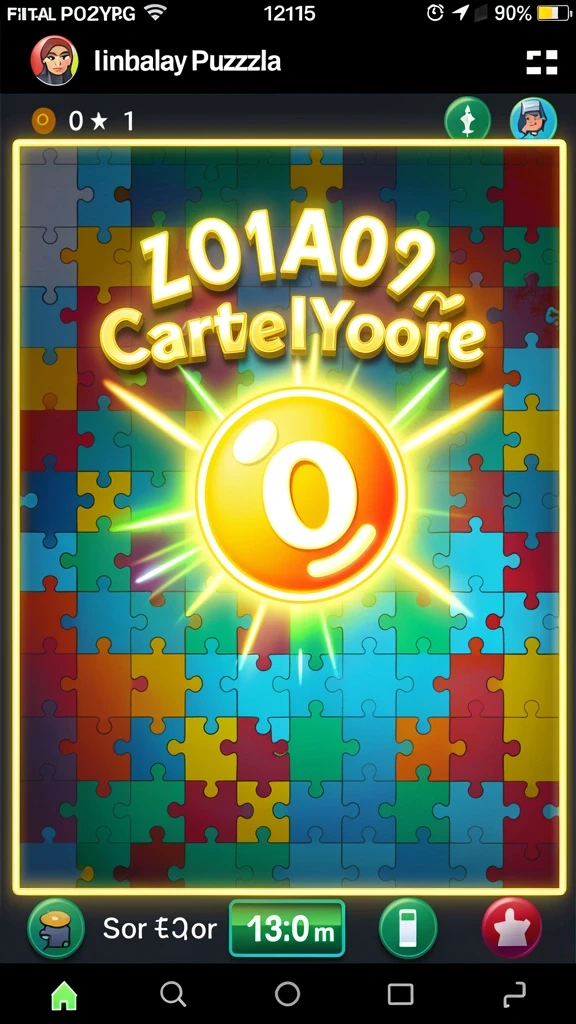The image size is (576, 1024).
Task: Open search from the bottom bar
Action: click(173, 995)
